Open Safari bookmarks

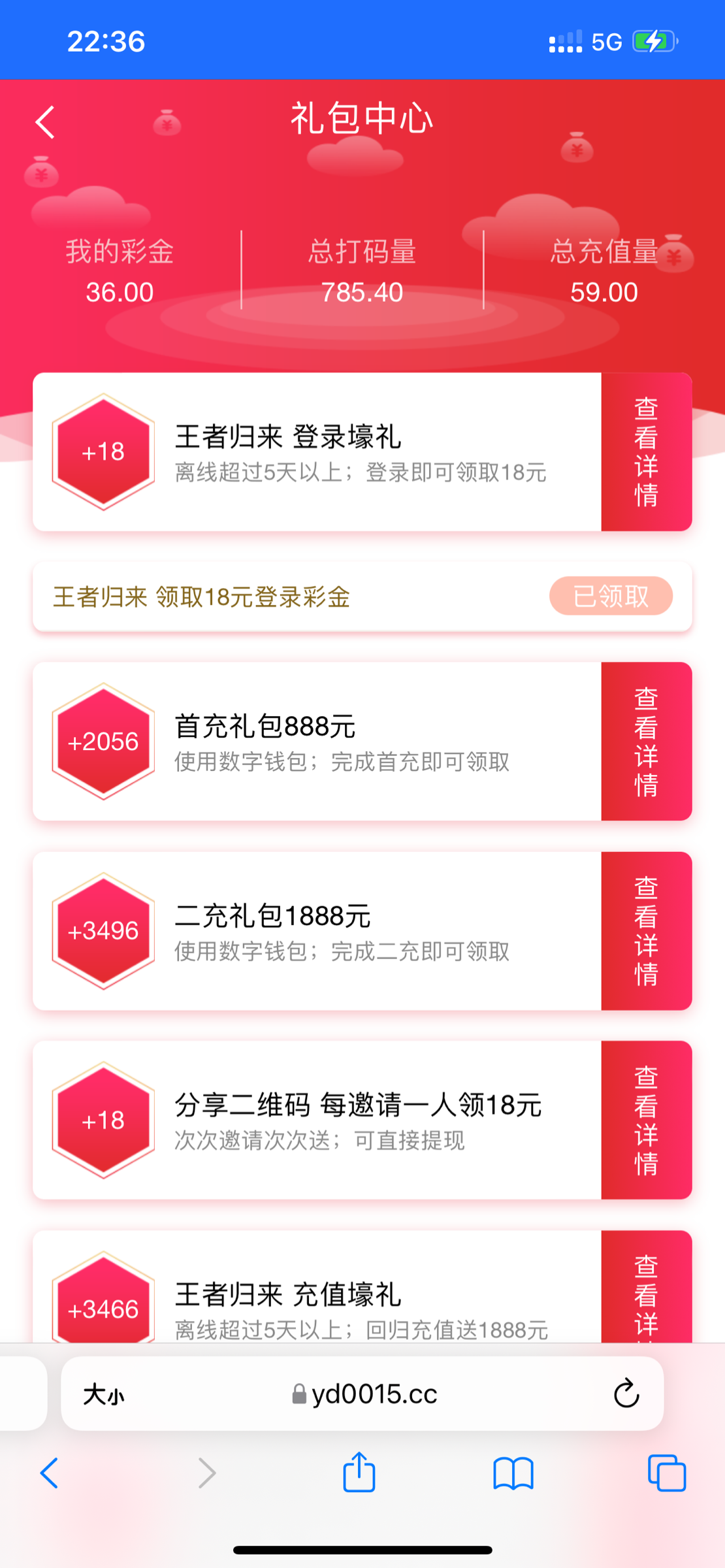(x=513, y=1473)
